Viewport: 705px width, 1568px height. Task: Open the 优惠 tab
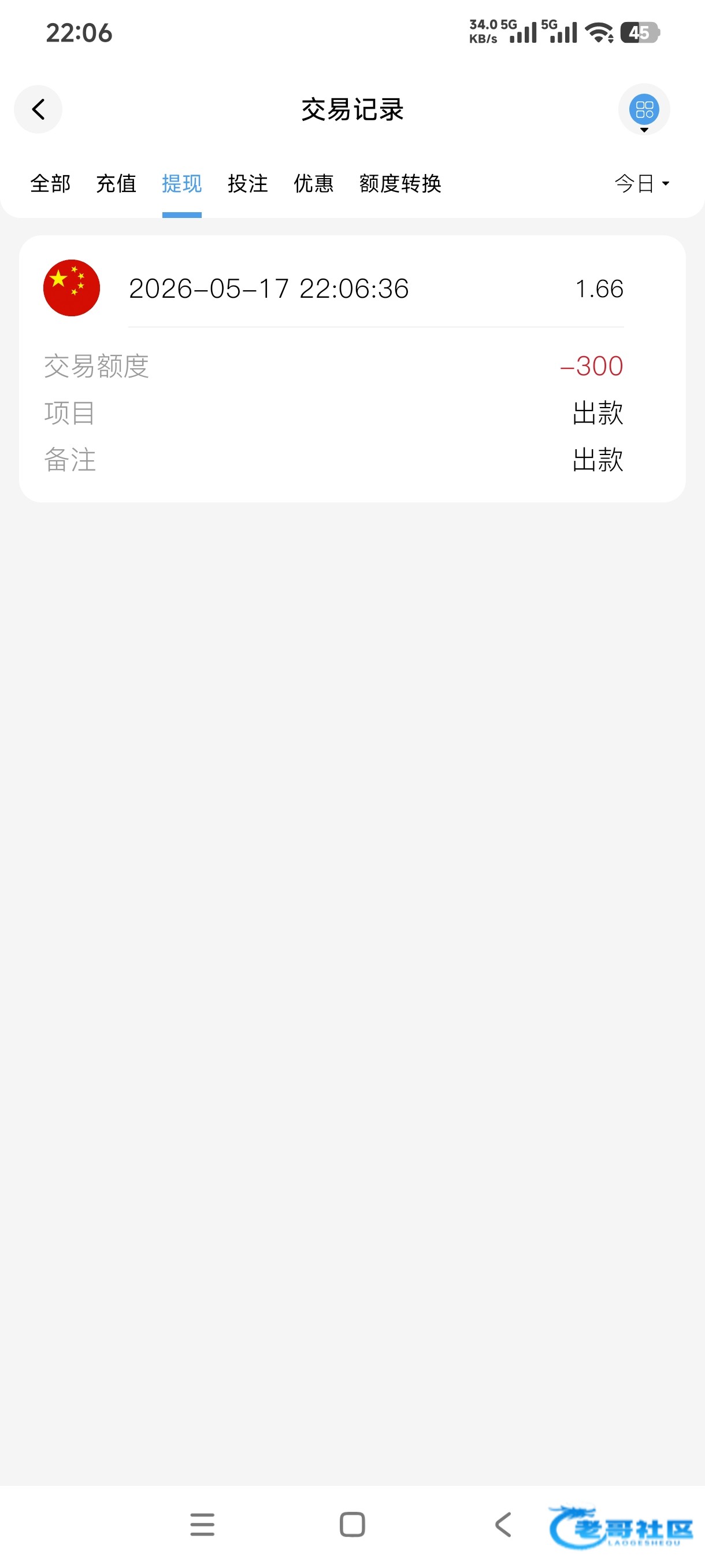(x=313, y=183)
